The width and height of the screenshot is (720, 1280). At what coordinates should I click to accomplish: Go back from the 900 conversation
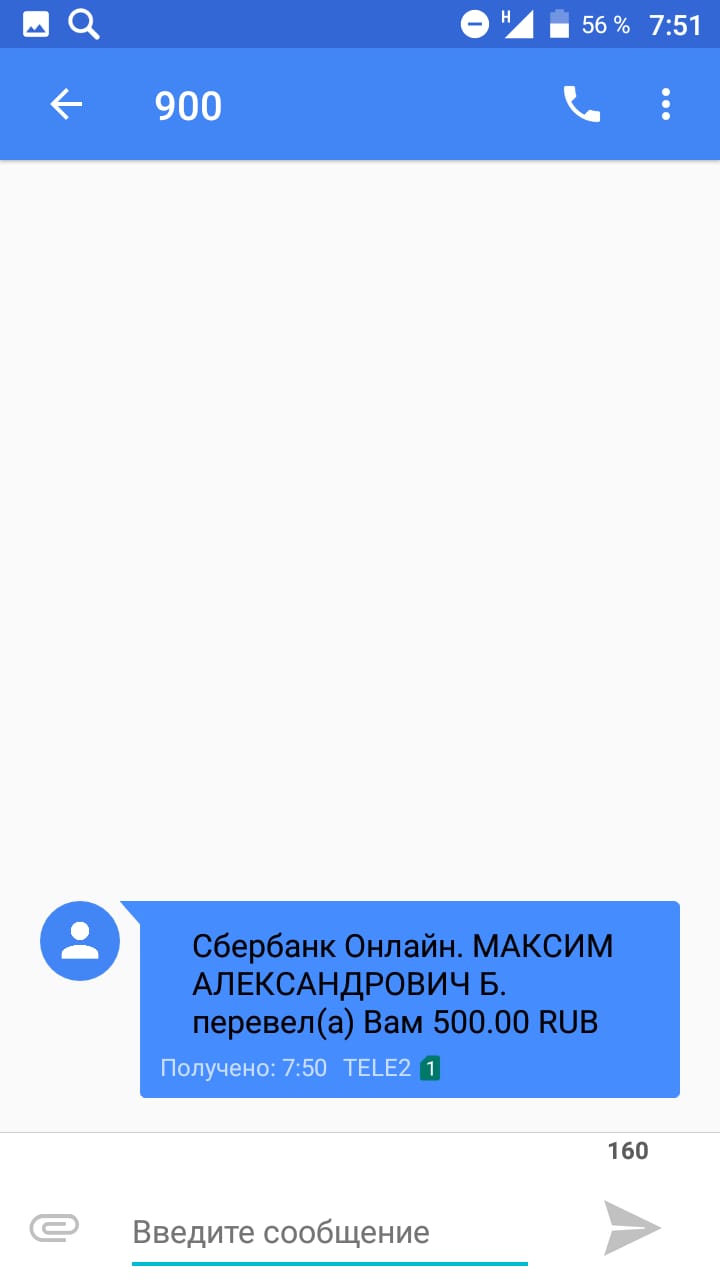click(66, 104)
